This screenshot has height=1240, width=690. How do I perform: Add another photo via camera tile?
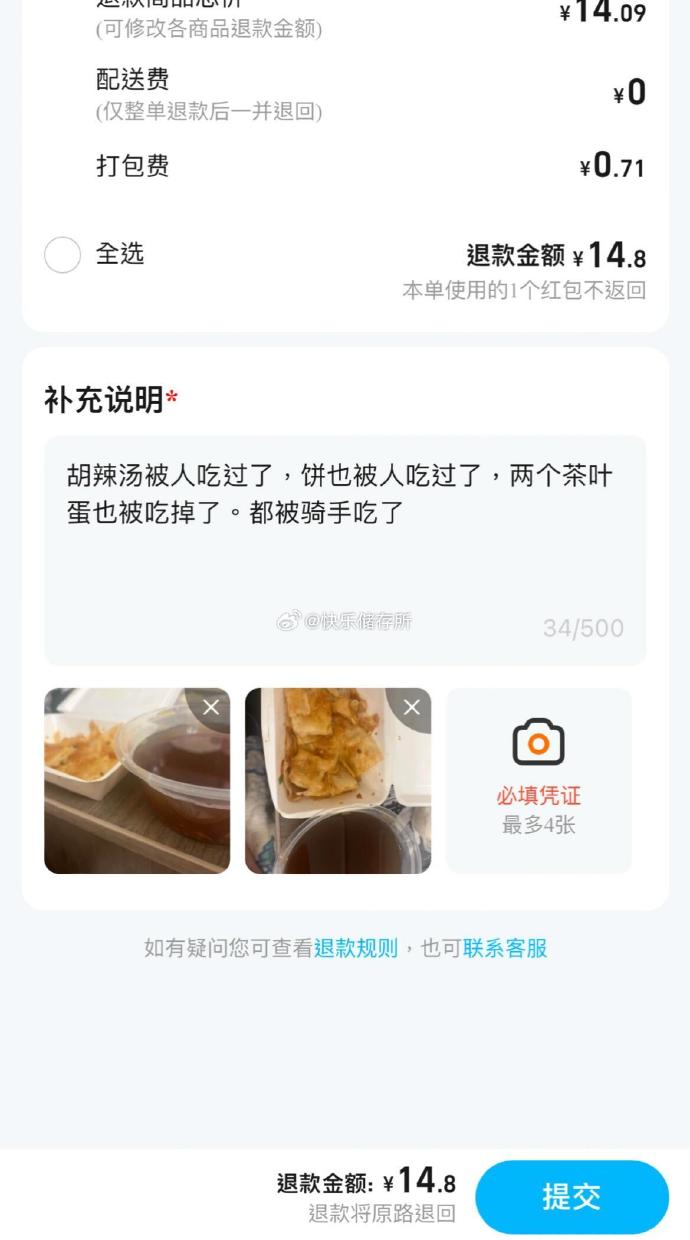pyautogui.click(x=539, y=781)
